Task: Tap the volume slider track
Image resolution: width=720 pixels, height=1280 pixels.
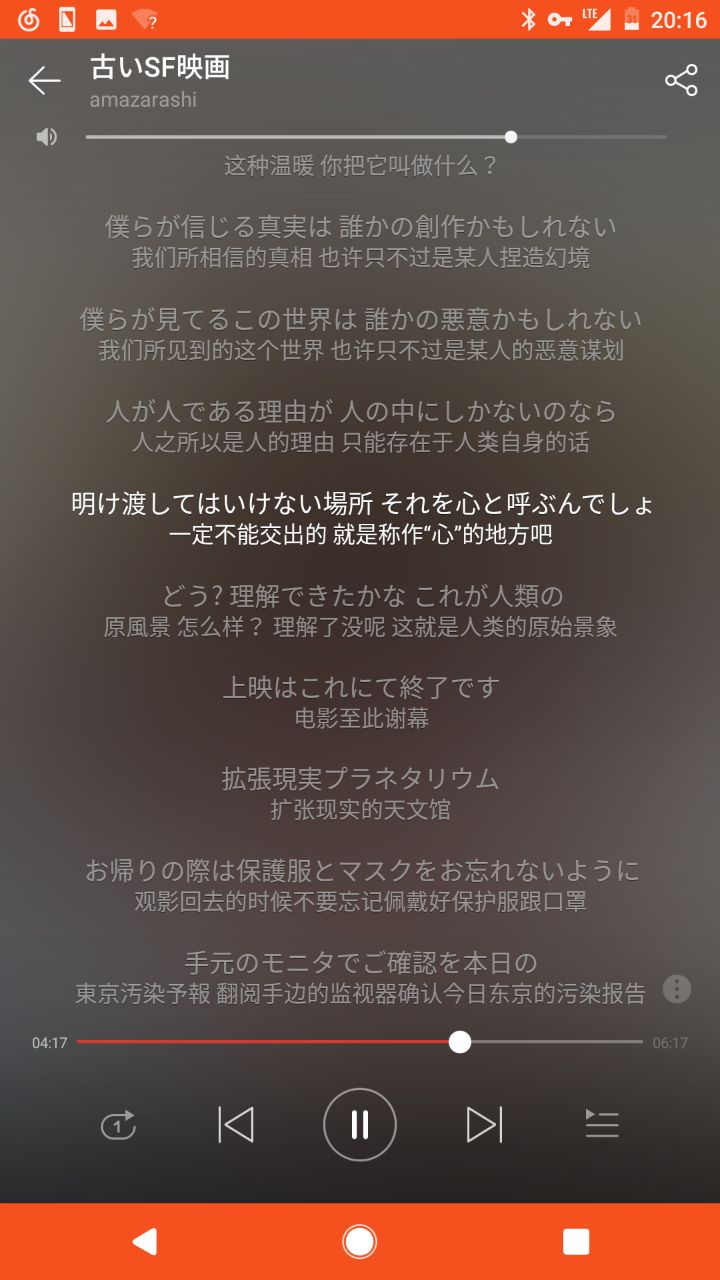Action: tap(300, 137)
